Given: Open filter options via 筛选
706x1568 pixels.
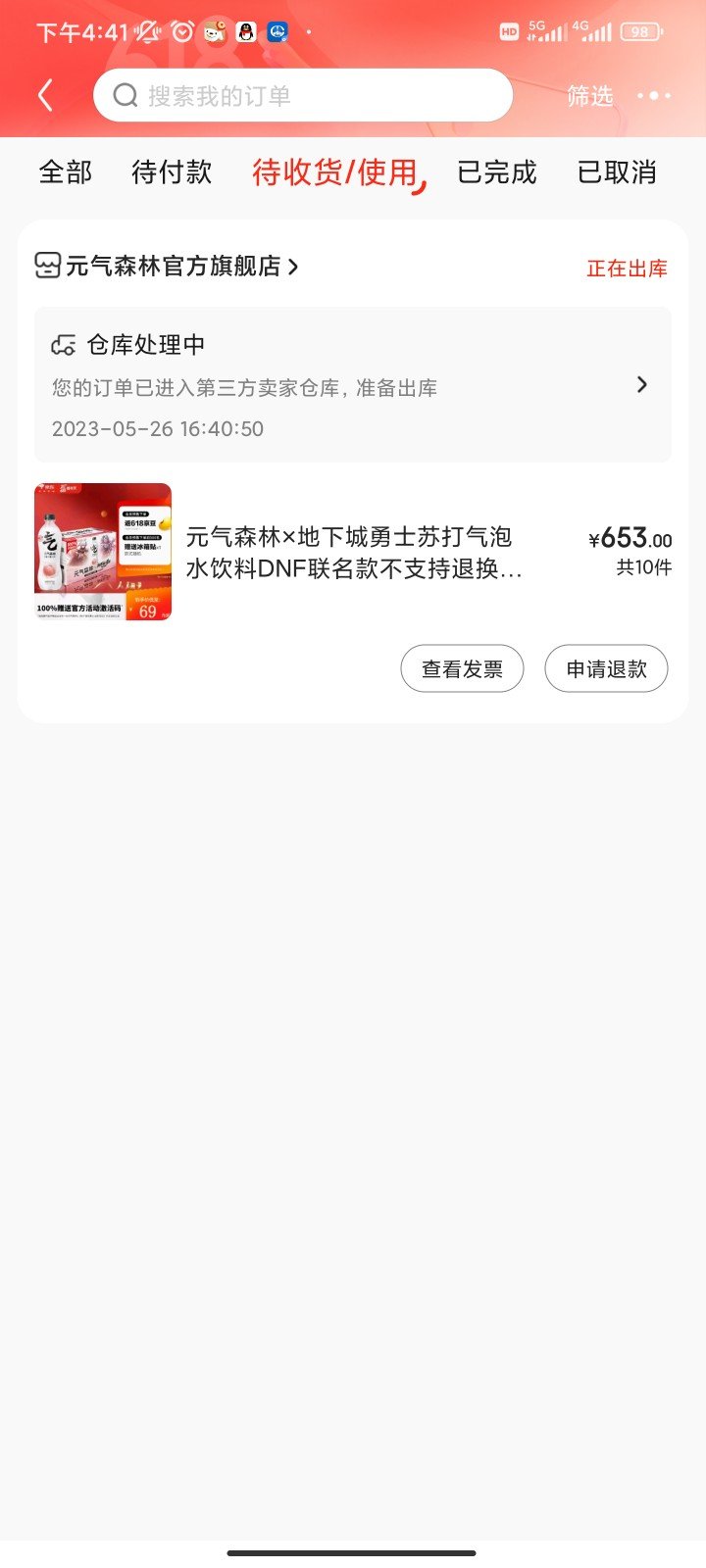Looking at the screenshot, I should (x=588, y=95).
